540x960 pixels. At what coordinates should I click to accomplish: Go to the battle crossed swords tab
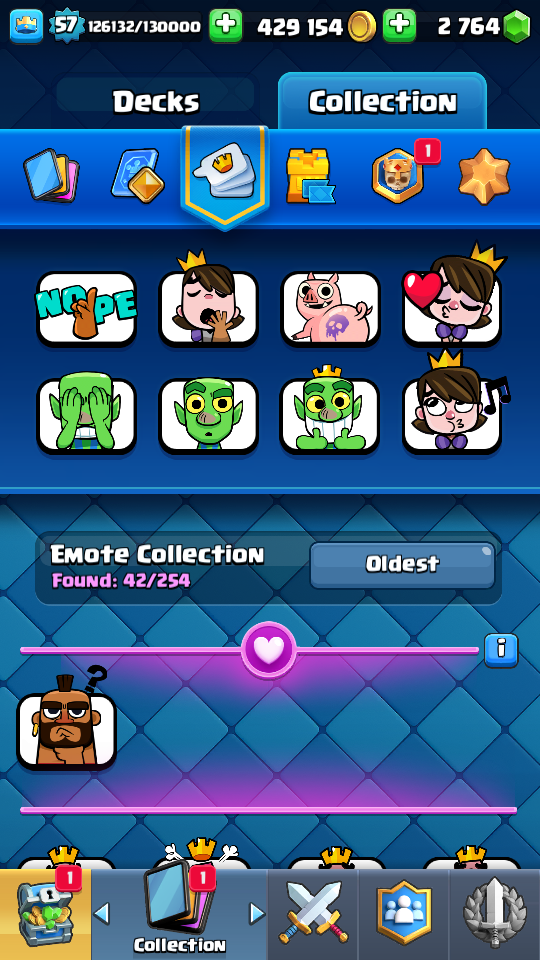(x=313, y=914)
